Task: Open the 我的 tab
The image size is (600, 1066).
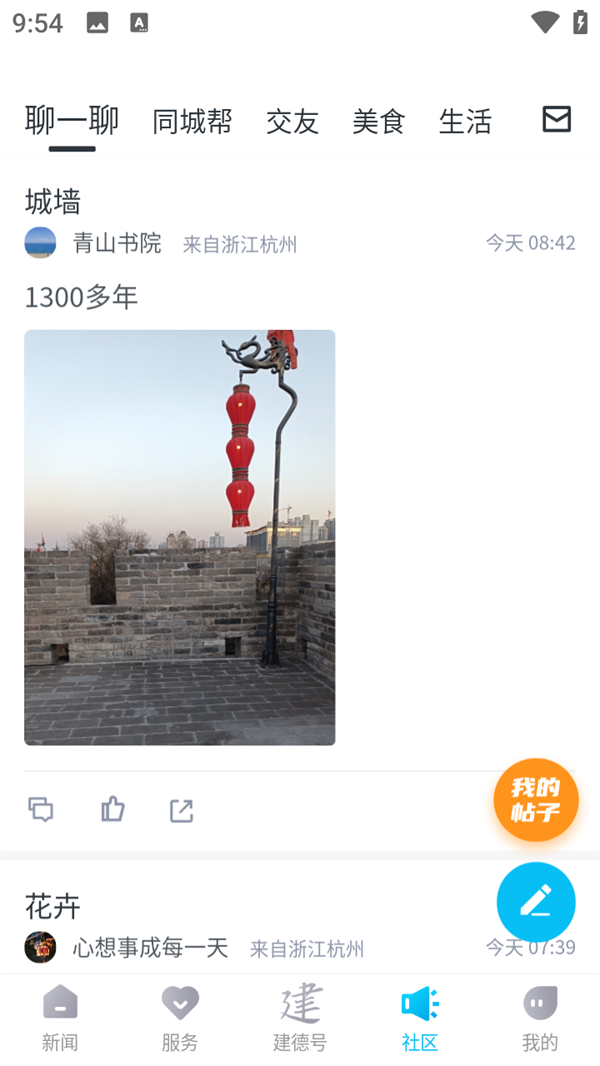Action: [x=540, y=1018]
